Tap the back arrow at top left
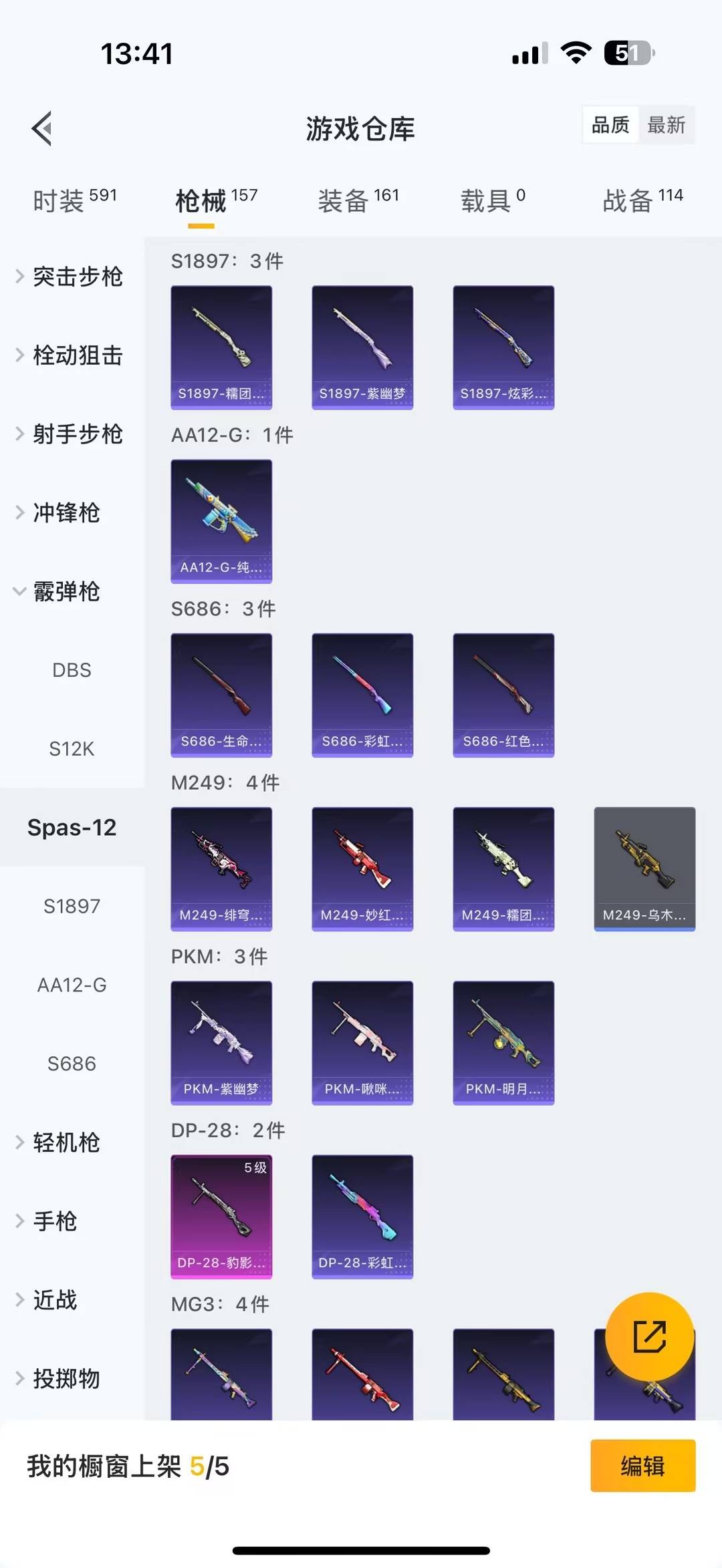722x1568 pixels. [x=41, y=128]
